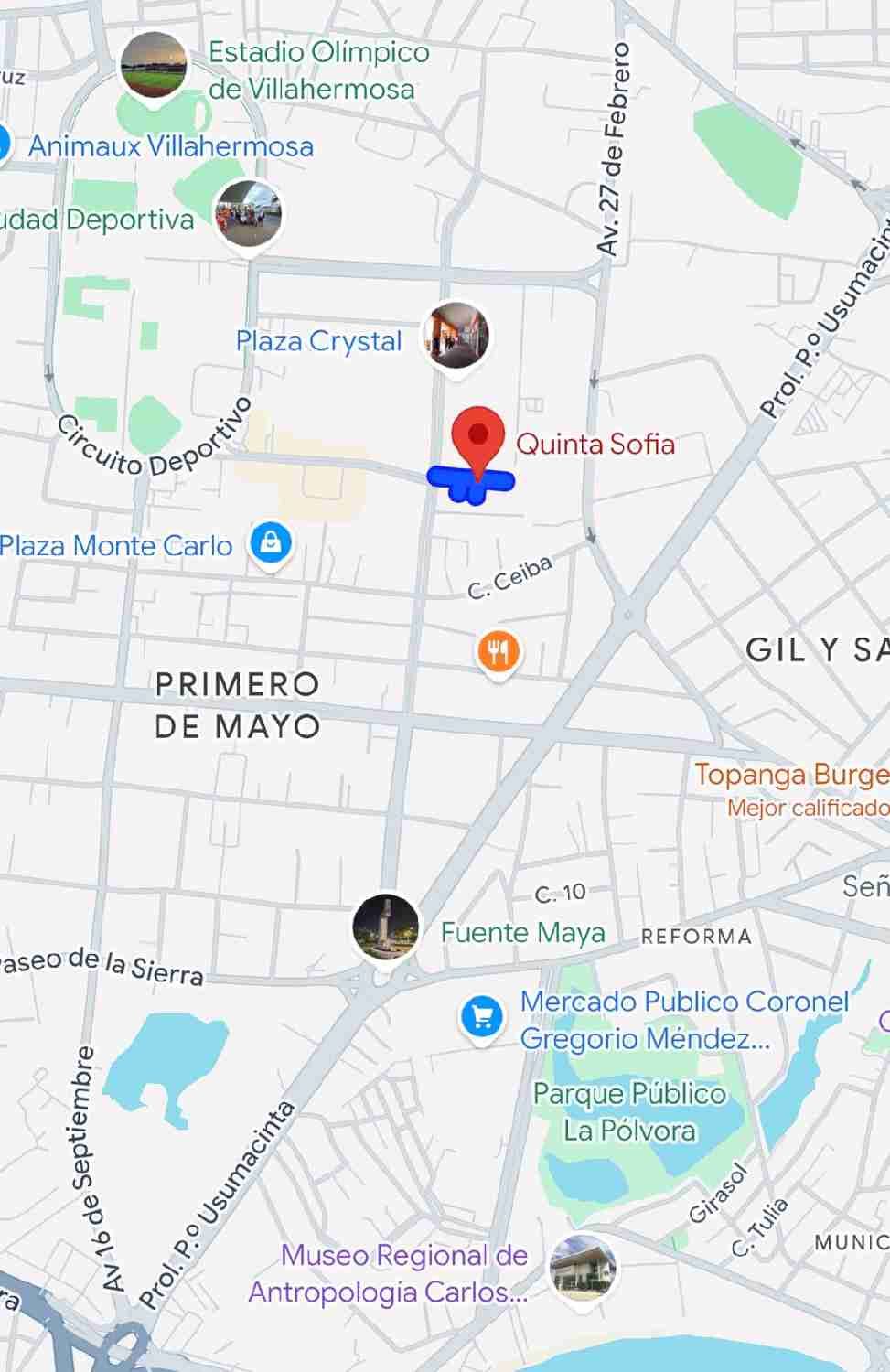Open the orange restaurant marker near C. Ceiba
The height and width of the screenshot is (1372, 890).
pos(499,653)
